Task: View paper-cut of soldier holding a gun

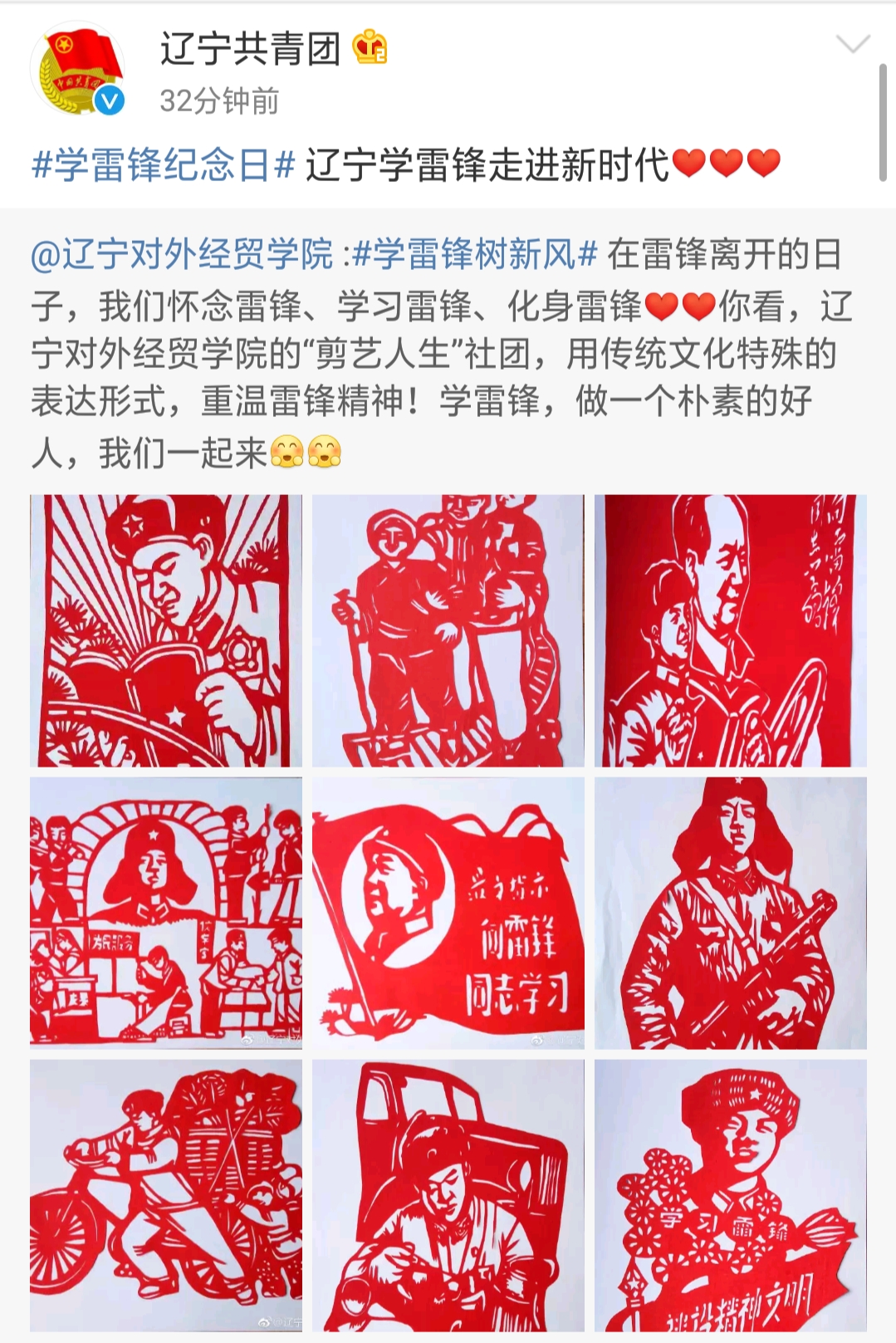Action: click(731, 913)
